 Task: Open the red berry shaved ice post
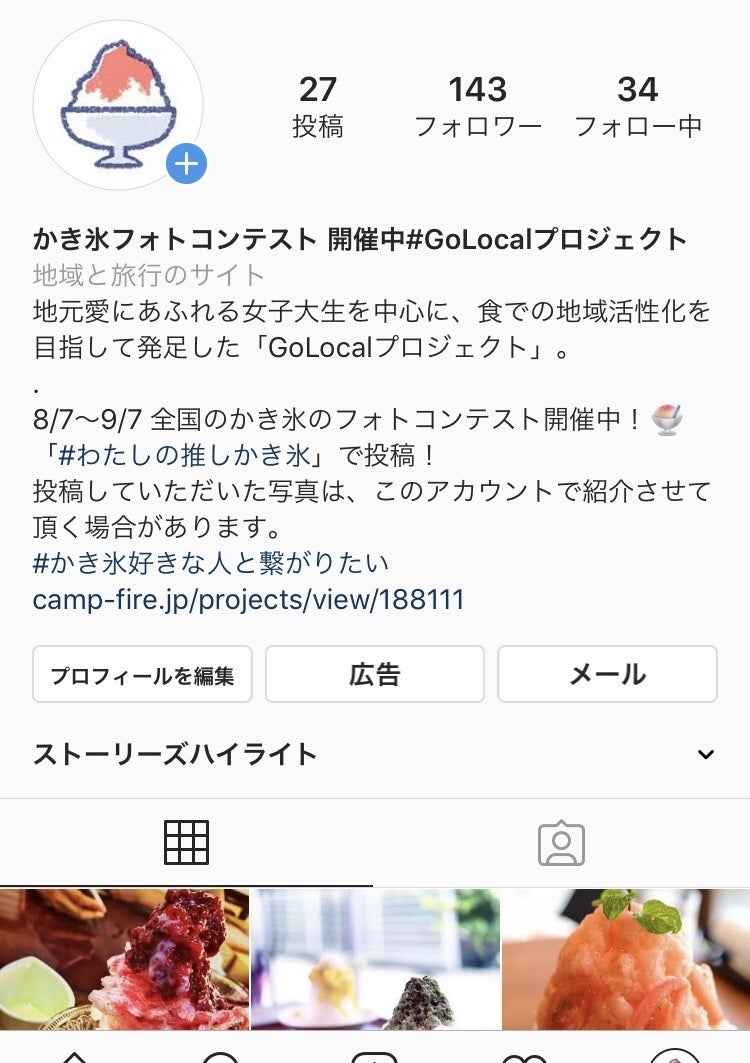[124, 959]
